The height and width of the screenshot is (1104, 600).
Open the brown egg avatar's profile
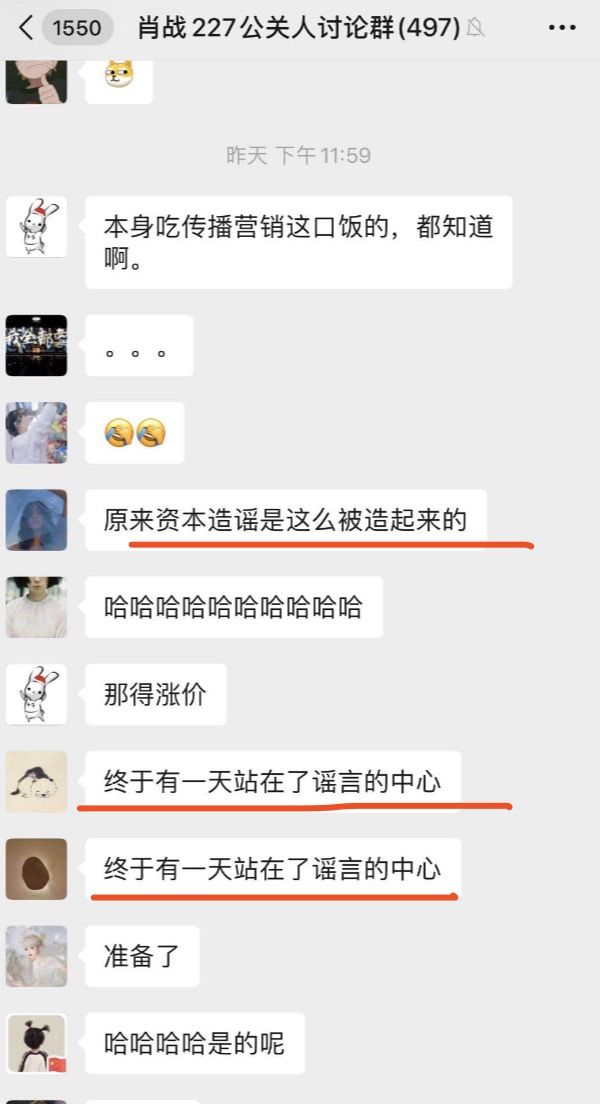pos(36,868)
